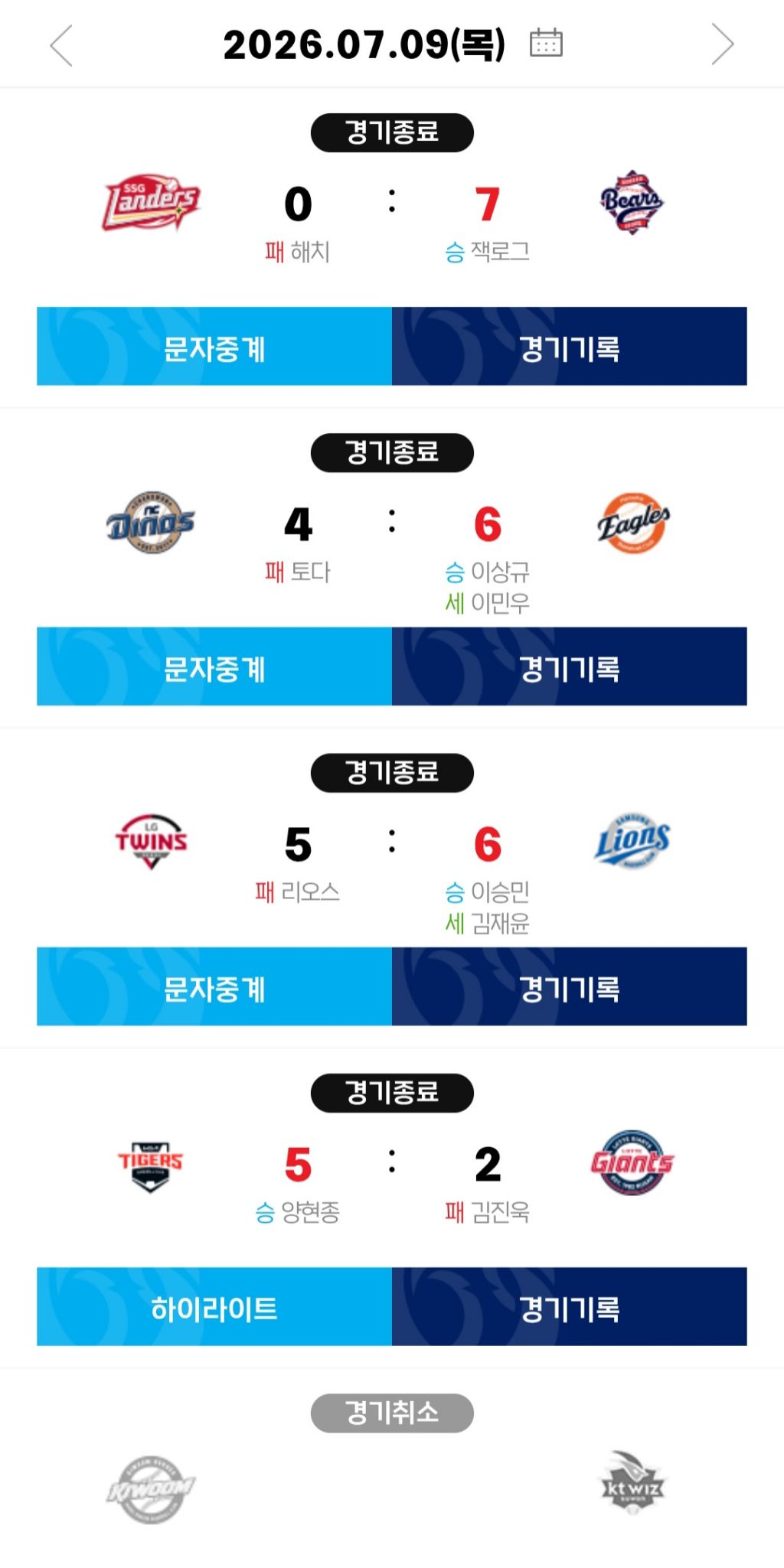Open 문자중계 for Landers vs Bears
Viewport: 784px width, 1568px height.
click(x=214, y=346)
